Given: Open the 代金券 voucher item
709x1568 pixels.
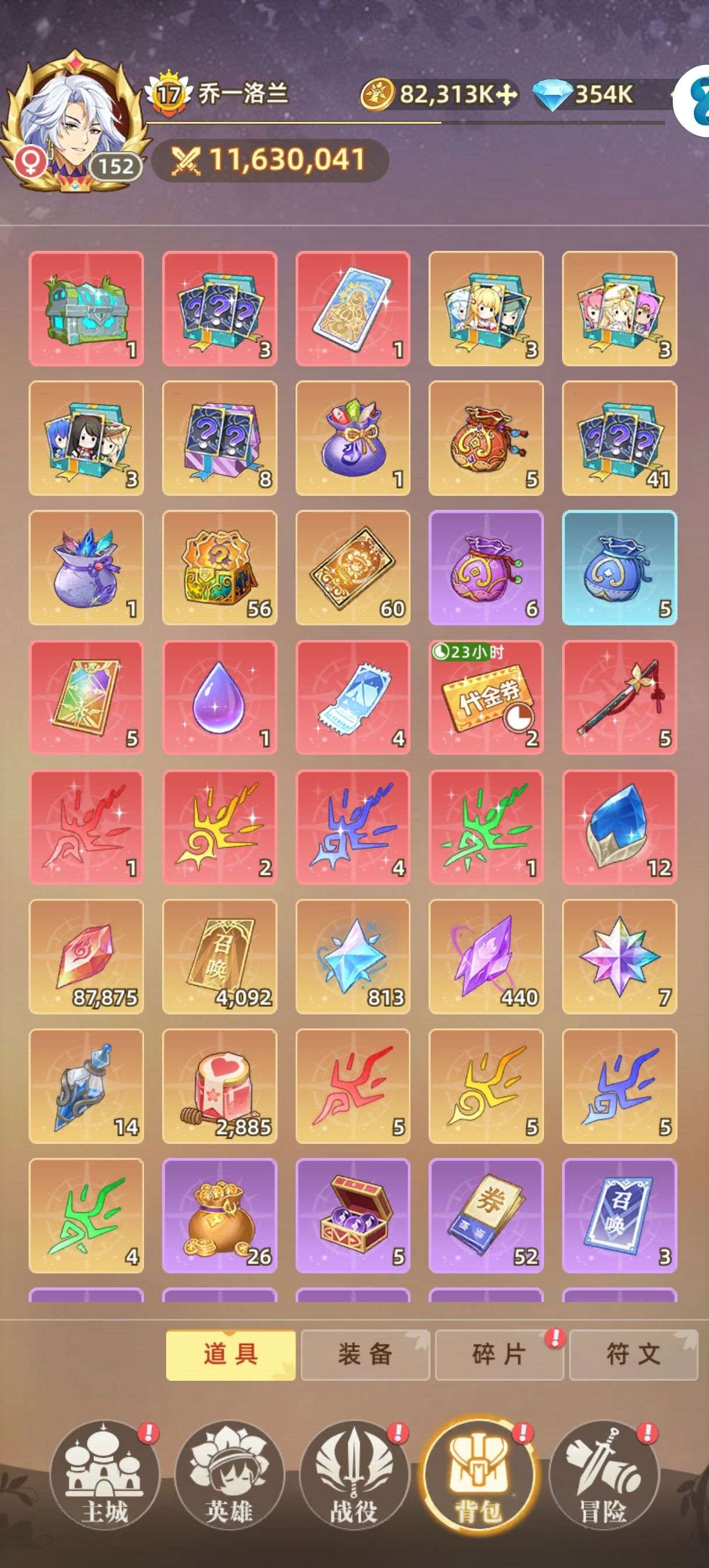Looking at the screenshot, I should pos(486,698).
